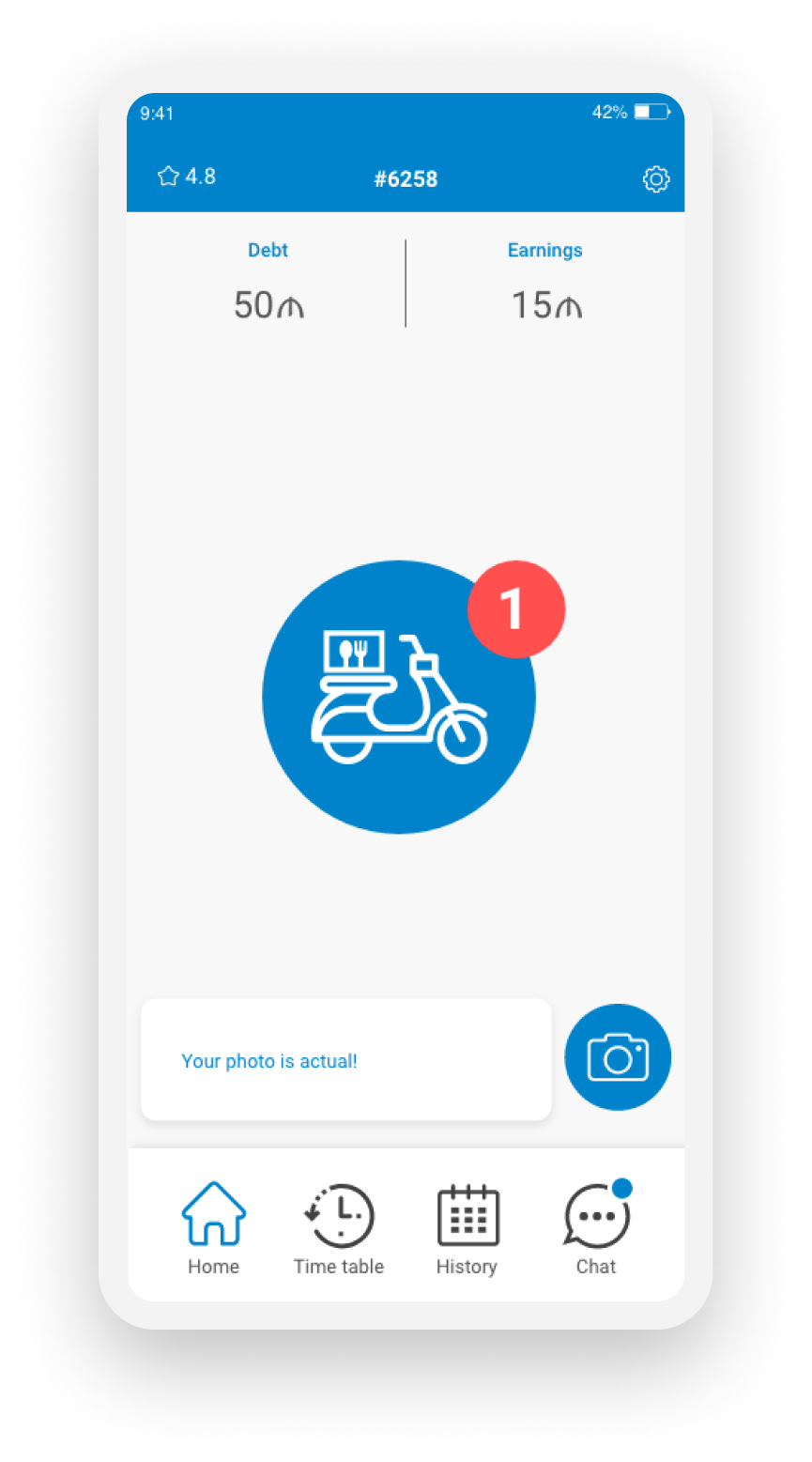Open the Time table tab

[339, 1228]
